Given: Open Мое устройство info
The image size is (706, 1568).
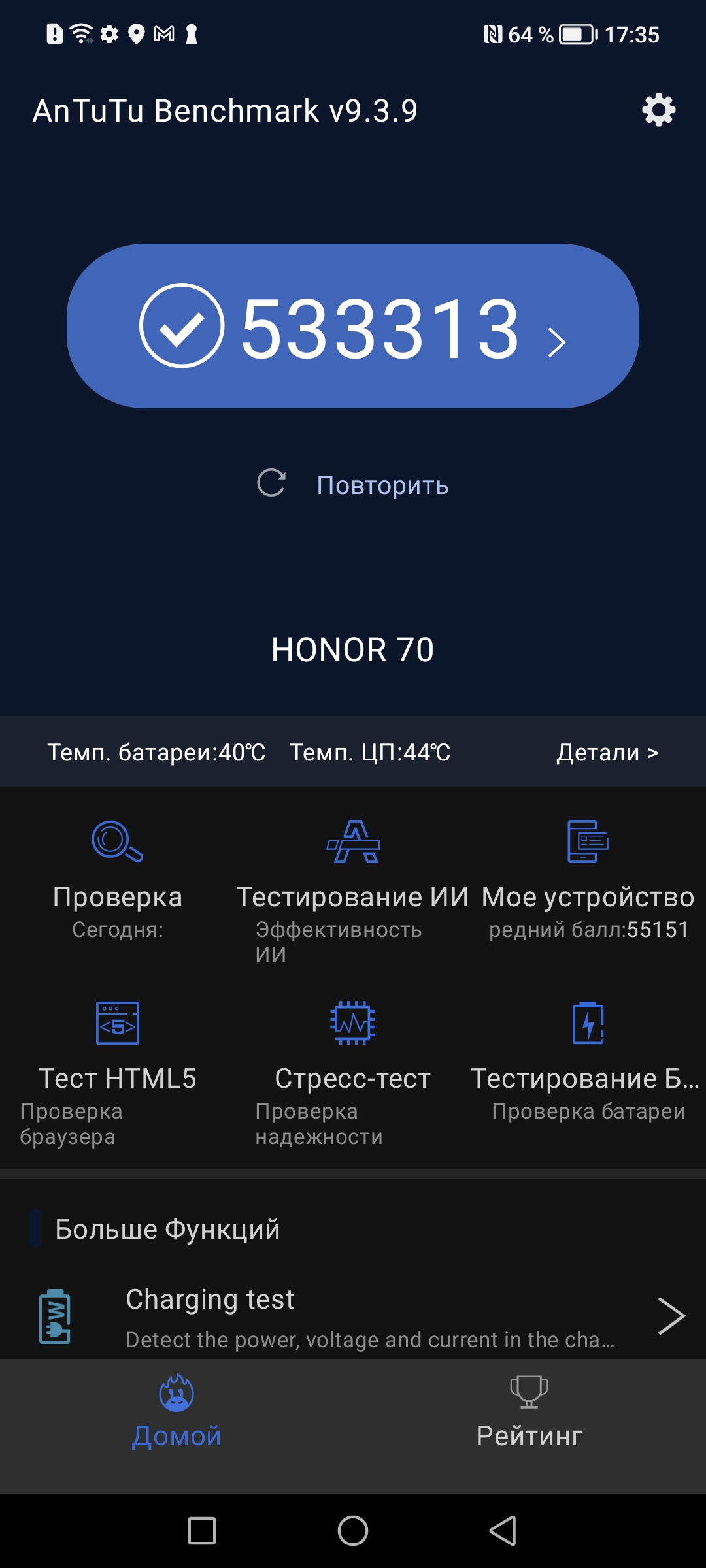Looking at the screenshot, I should coord(588,878).
